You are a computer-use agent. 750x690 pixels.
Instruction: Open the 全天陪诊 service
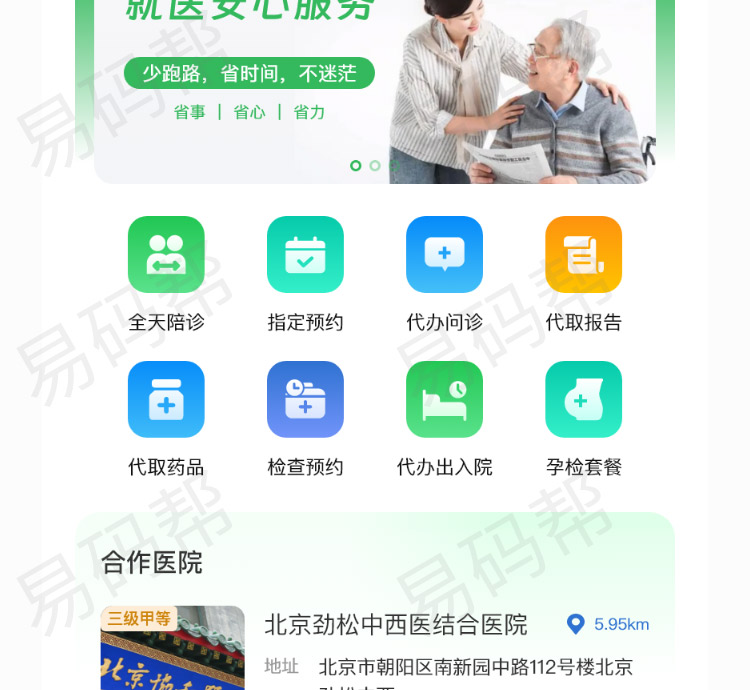pos(166,255)
